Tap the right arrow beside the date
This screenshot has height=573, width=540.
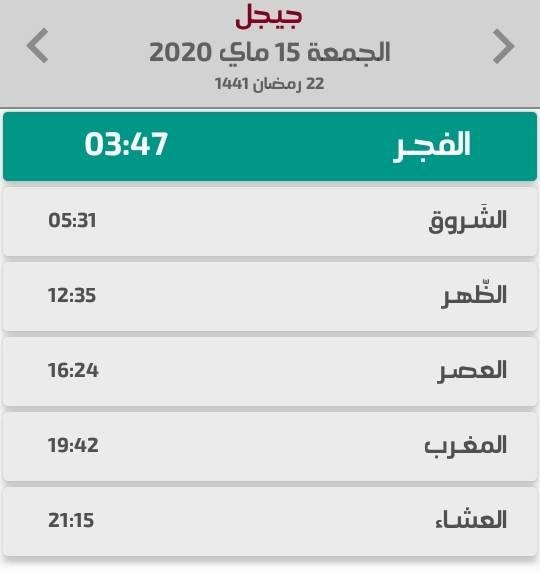[x=503, y=46]
